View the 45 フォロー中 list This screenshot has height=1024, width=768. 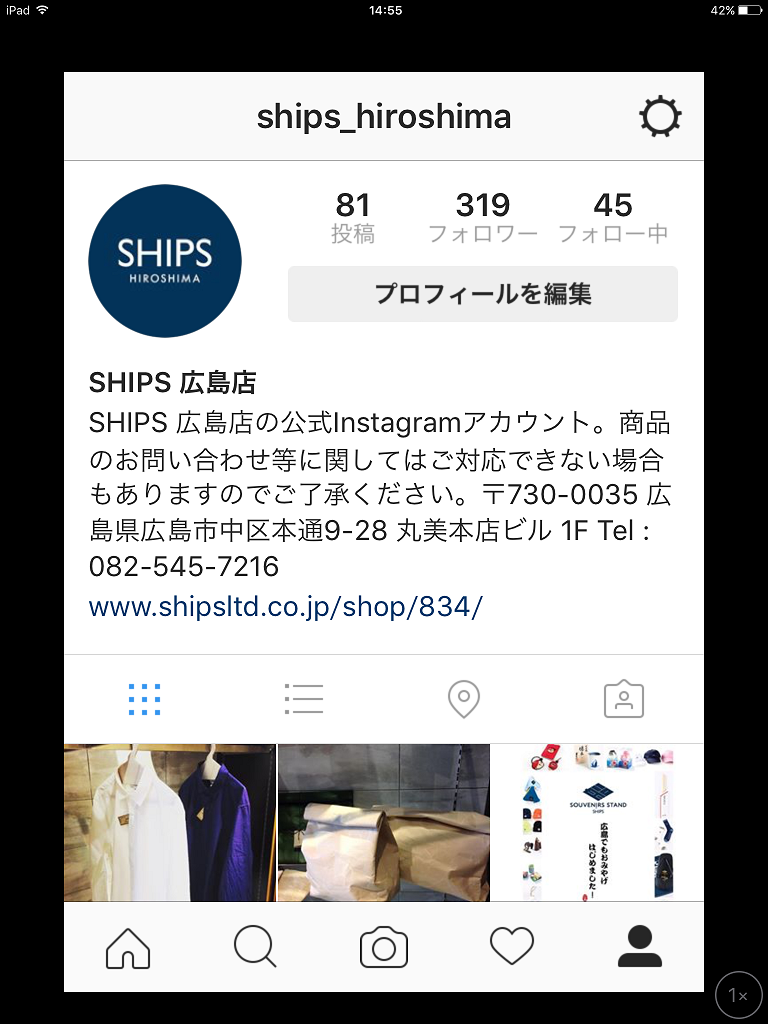(x=613, y=217)
